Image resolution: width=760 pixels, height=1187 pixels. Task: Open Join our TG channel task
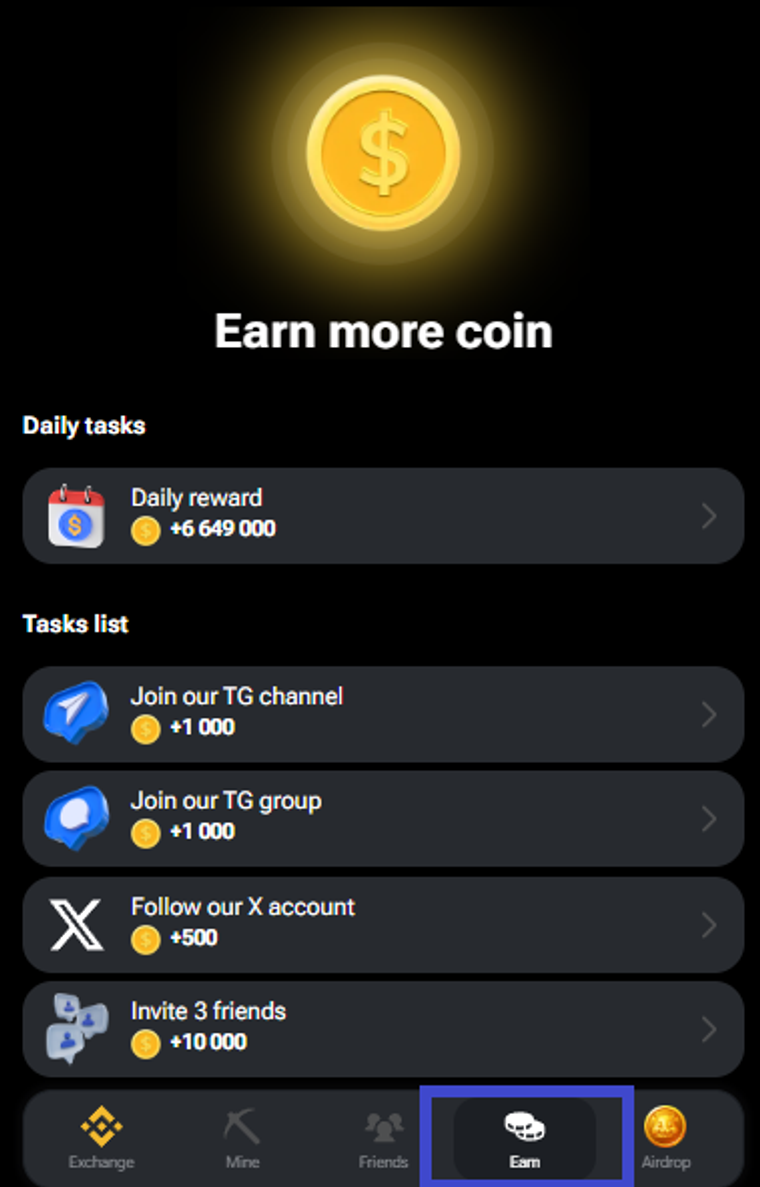click(x=383, y=714)
